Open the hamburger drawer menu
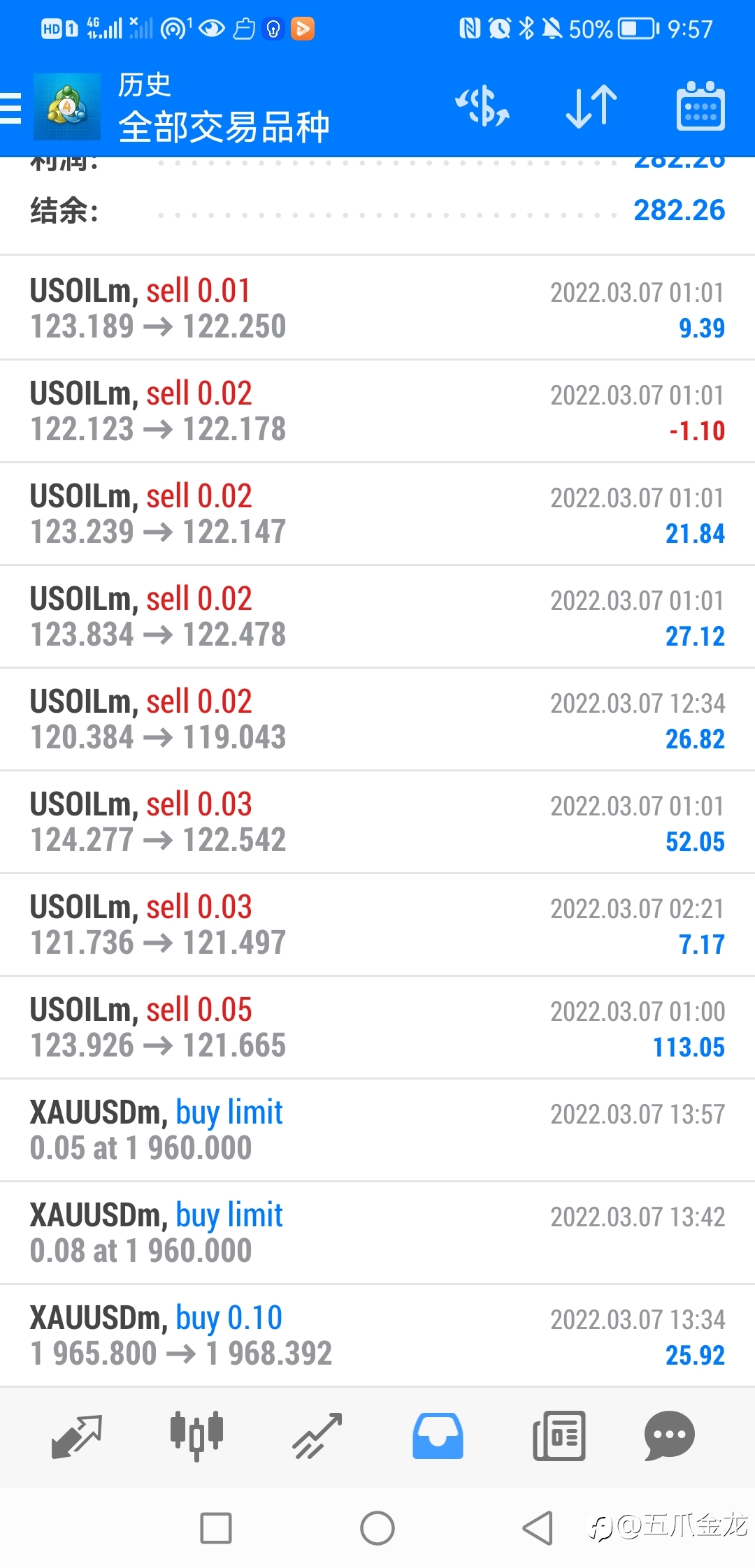This screenshot has width=755, height=1568. pos(11,108)
